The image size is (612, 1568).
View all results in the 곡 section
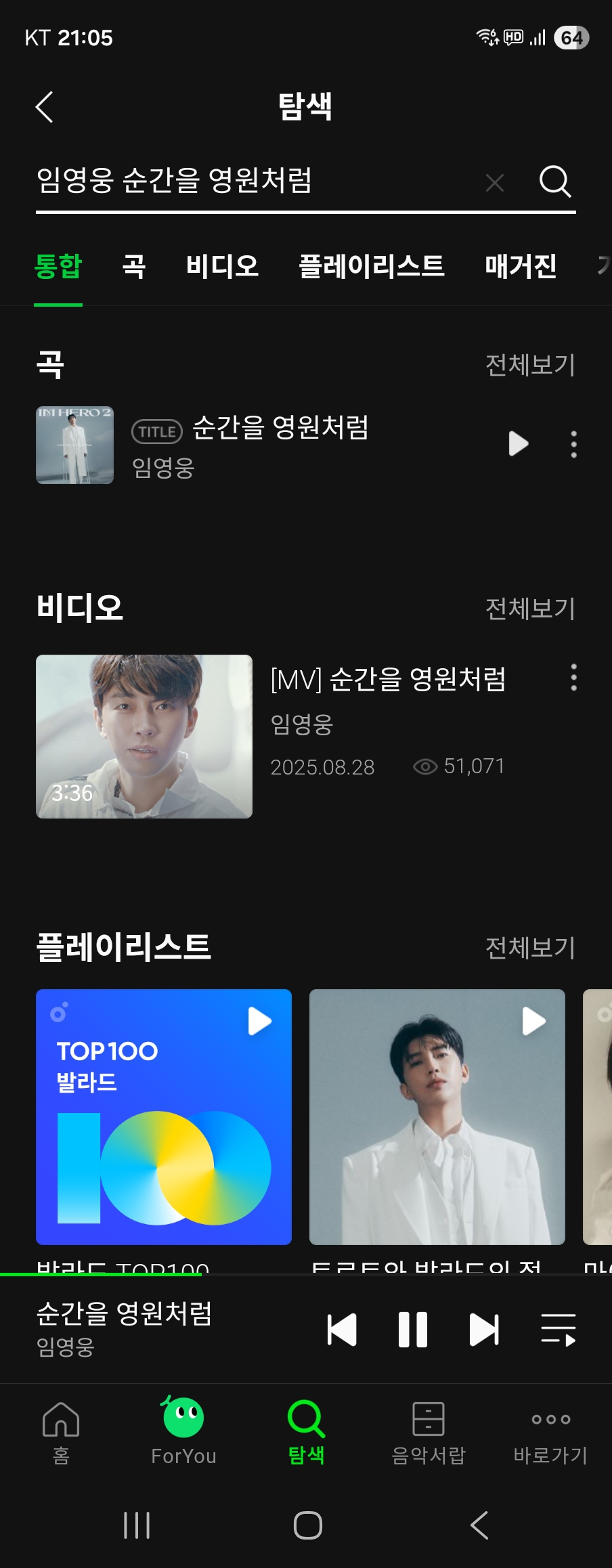pos(530,365)
